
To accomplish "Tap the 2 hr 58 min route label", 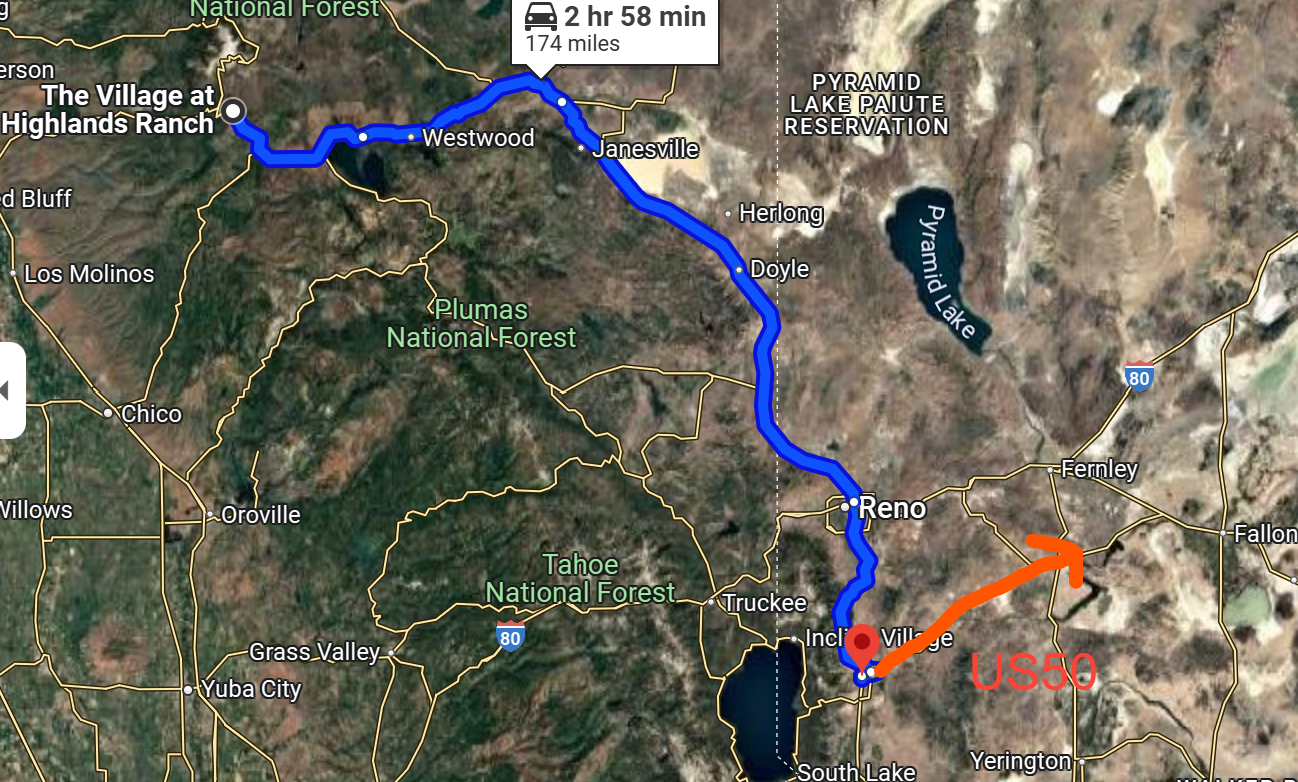I will click(615, 29).
